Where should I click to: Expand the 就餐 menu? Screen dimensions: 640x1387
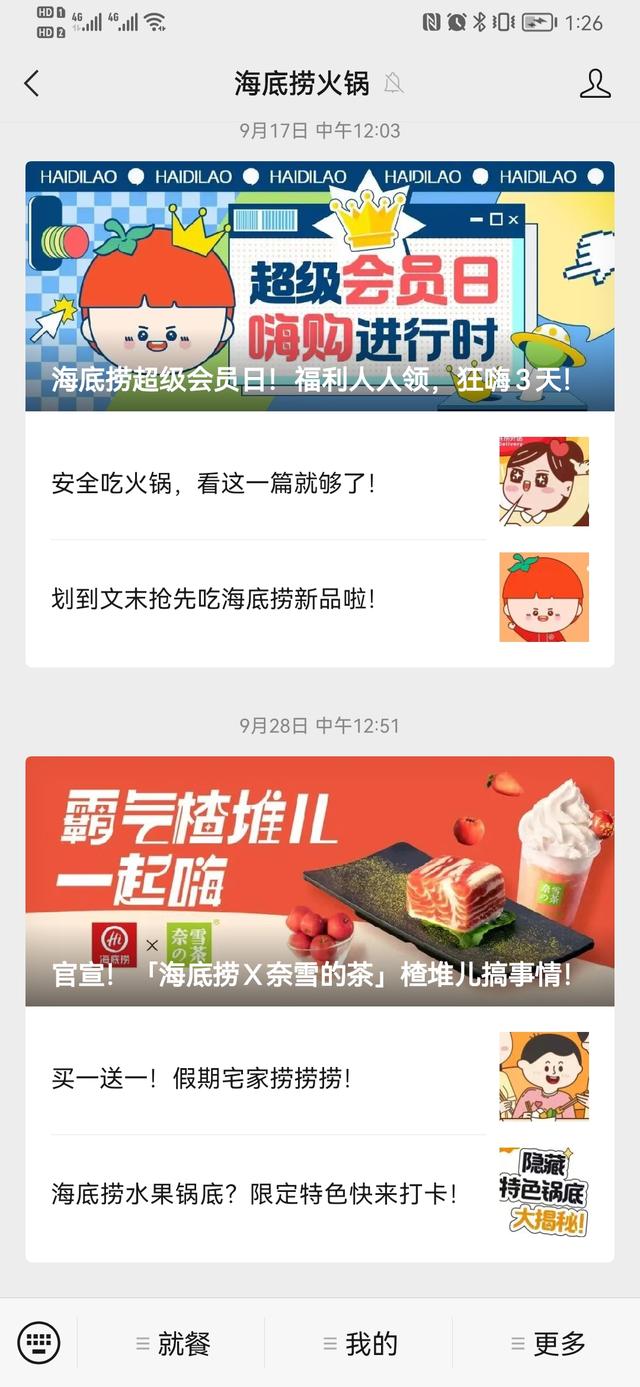[x=172, y=1343]
